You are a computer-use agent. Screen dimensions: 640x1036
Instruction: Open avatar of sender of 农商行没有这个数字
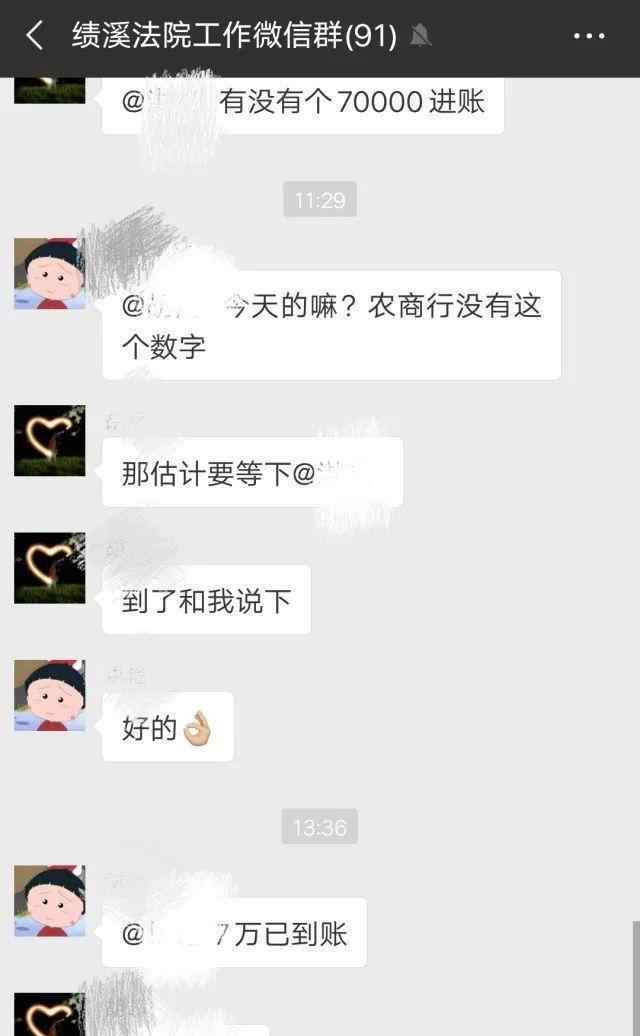point(50,274)
